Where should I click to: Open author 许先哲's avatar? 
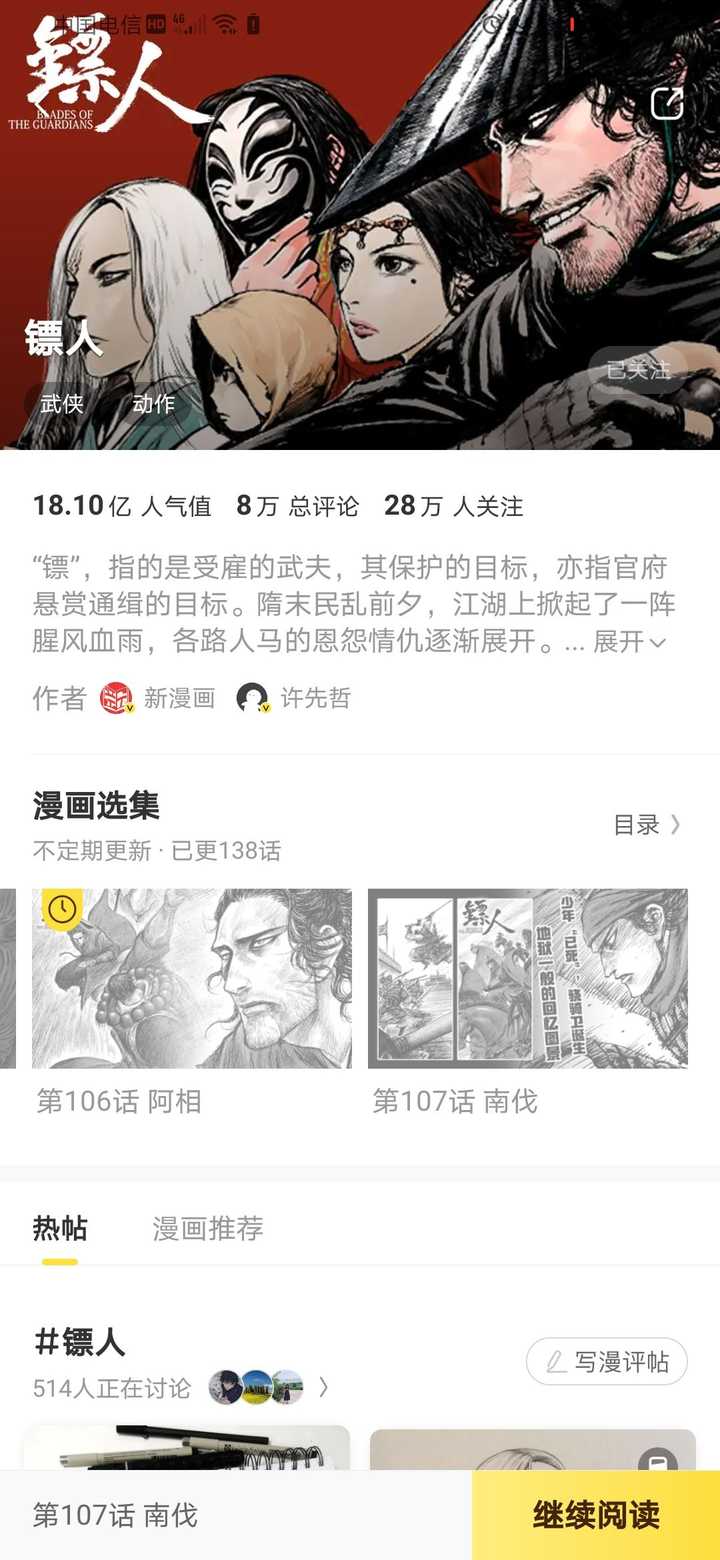(251, 697)
